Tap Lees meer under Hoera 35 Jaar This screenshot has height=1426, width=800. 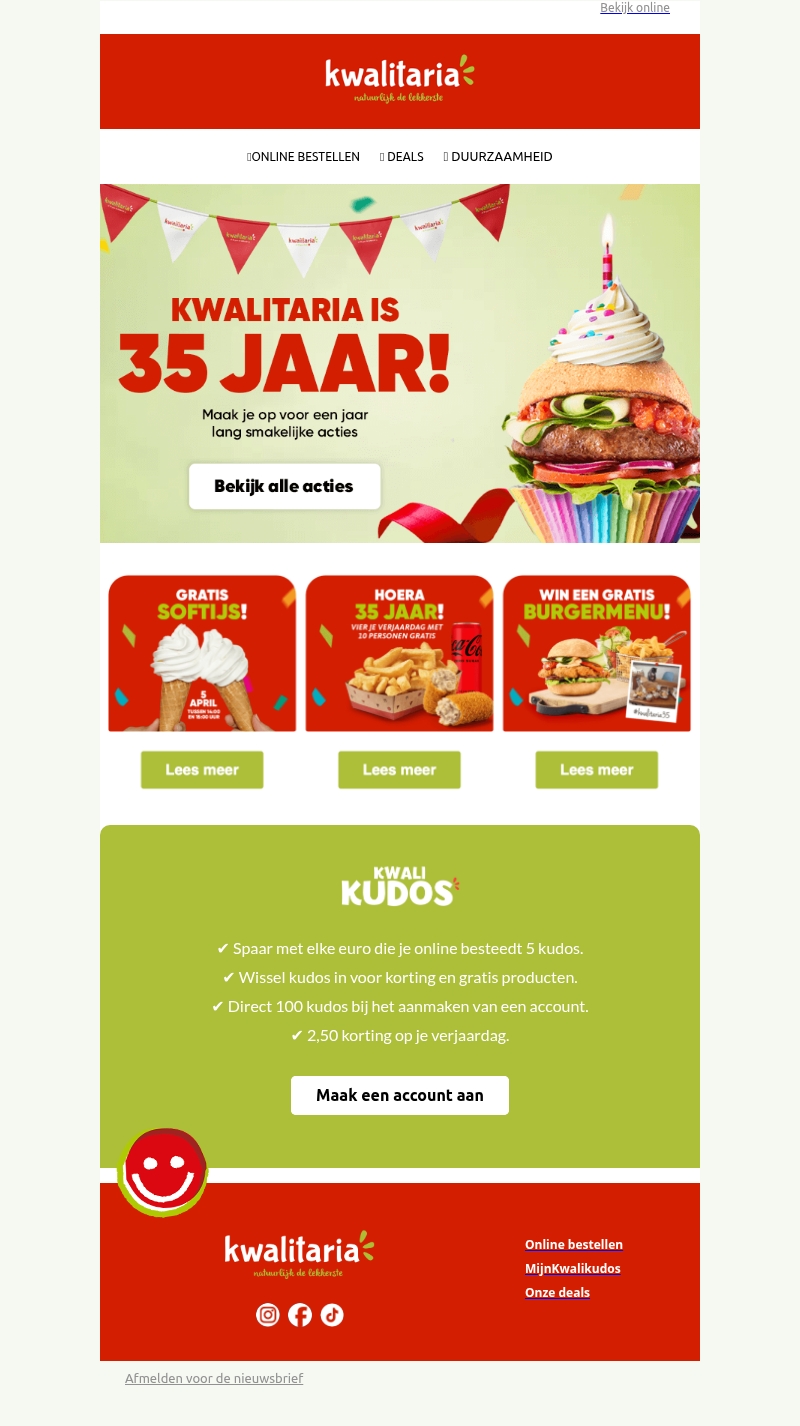399,770
